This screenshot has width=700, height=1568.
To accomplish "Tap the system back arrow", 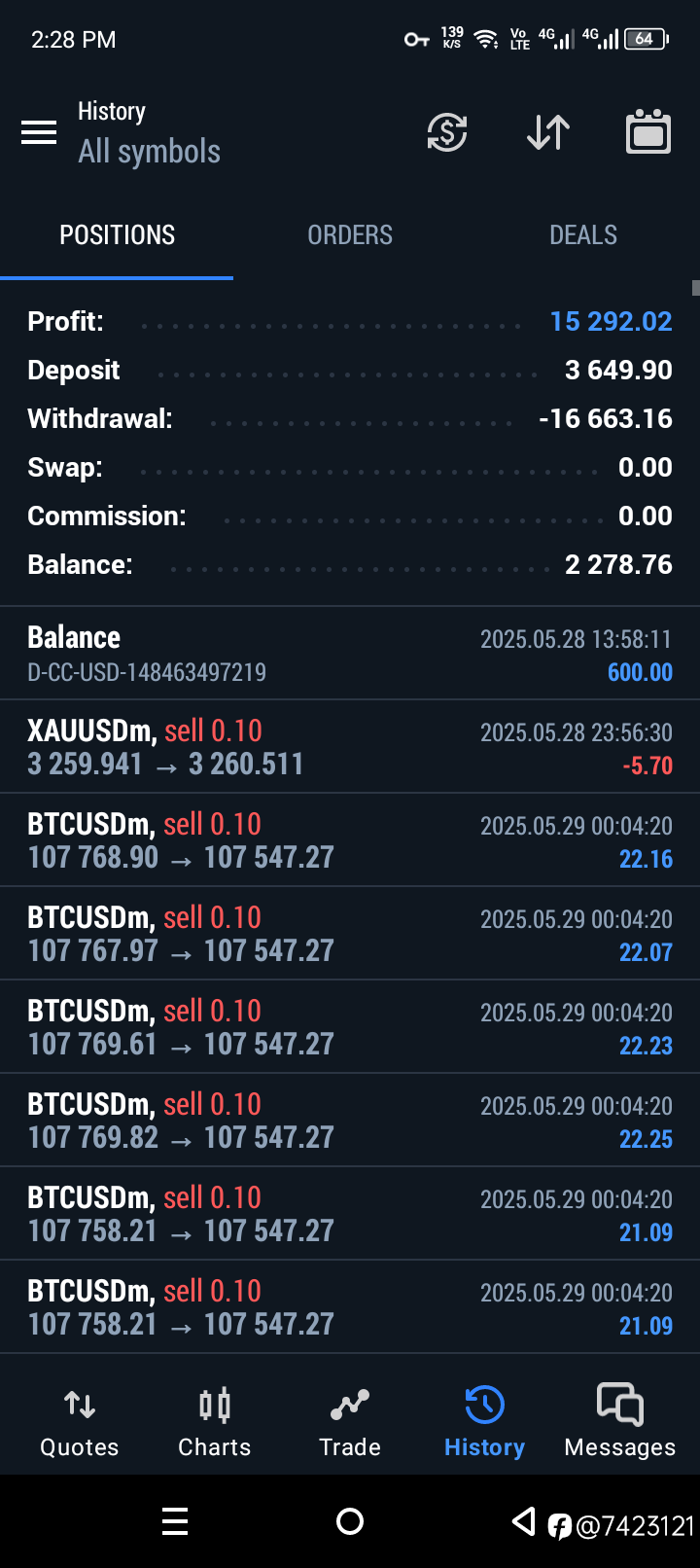I will click(524, 1521).
